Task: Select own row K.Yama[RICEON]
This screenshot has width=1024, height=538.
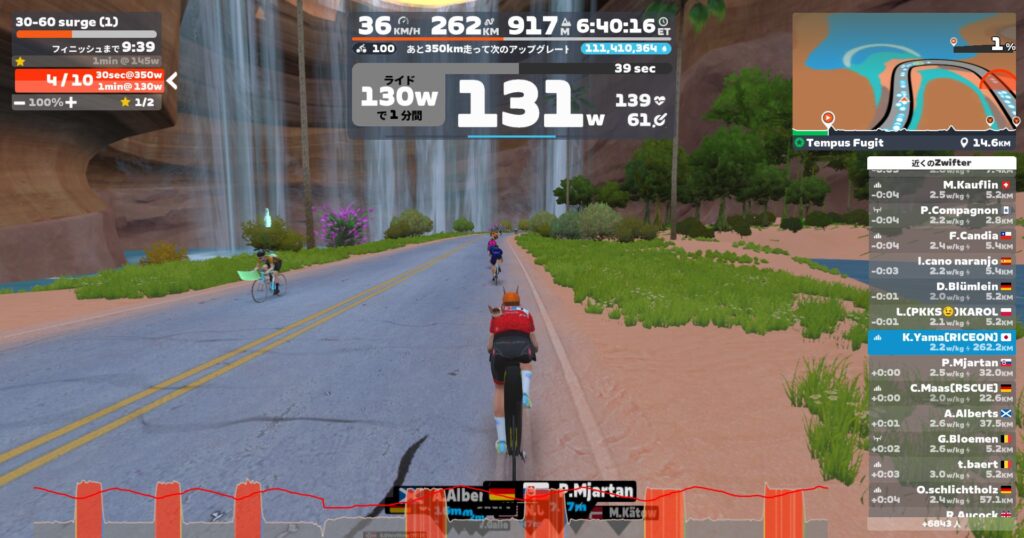Action: tap(941, 343)
